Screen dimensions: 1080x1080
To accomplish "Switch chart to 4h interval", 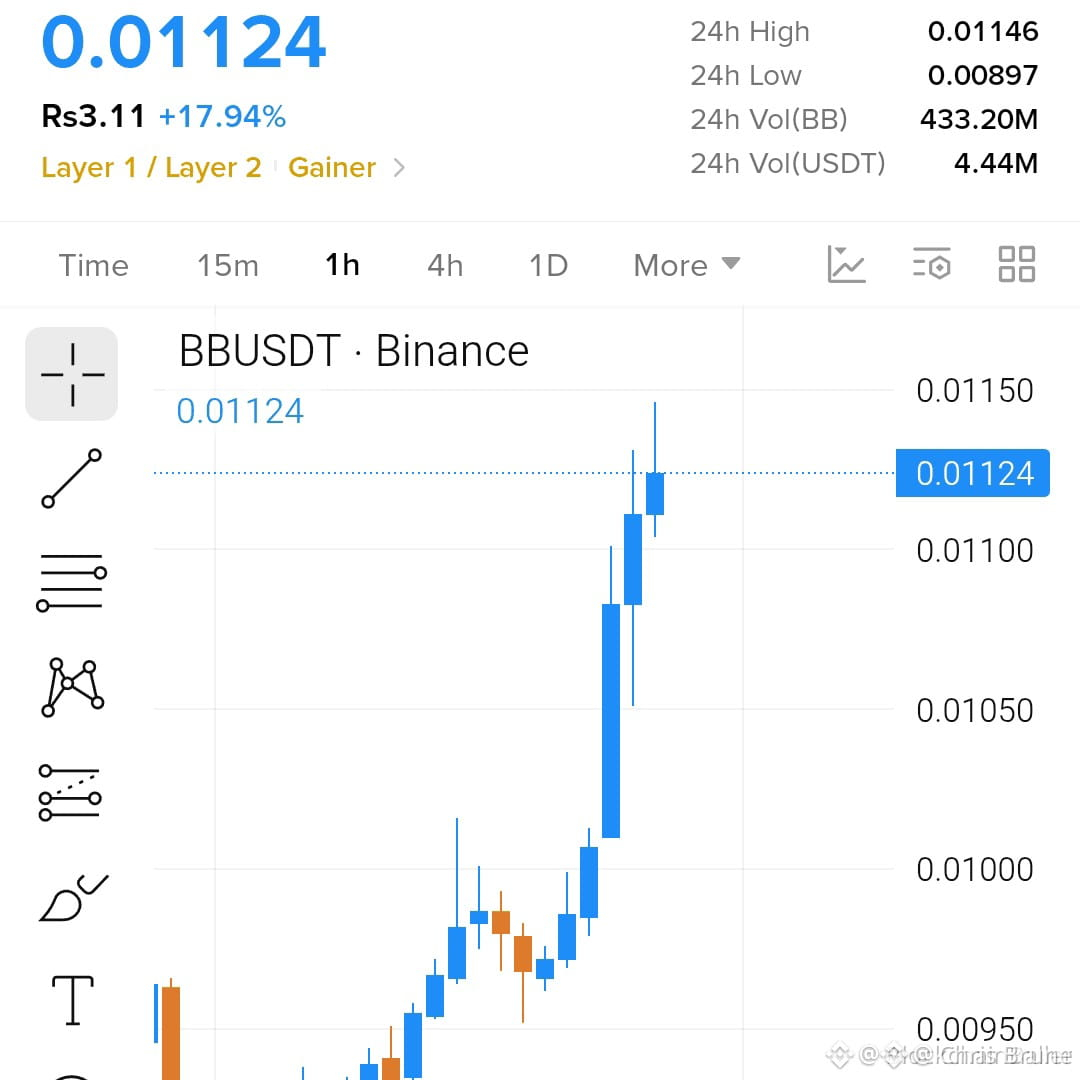I will click(x=445, y=265).
